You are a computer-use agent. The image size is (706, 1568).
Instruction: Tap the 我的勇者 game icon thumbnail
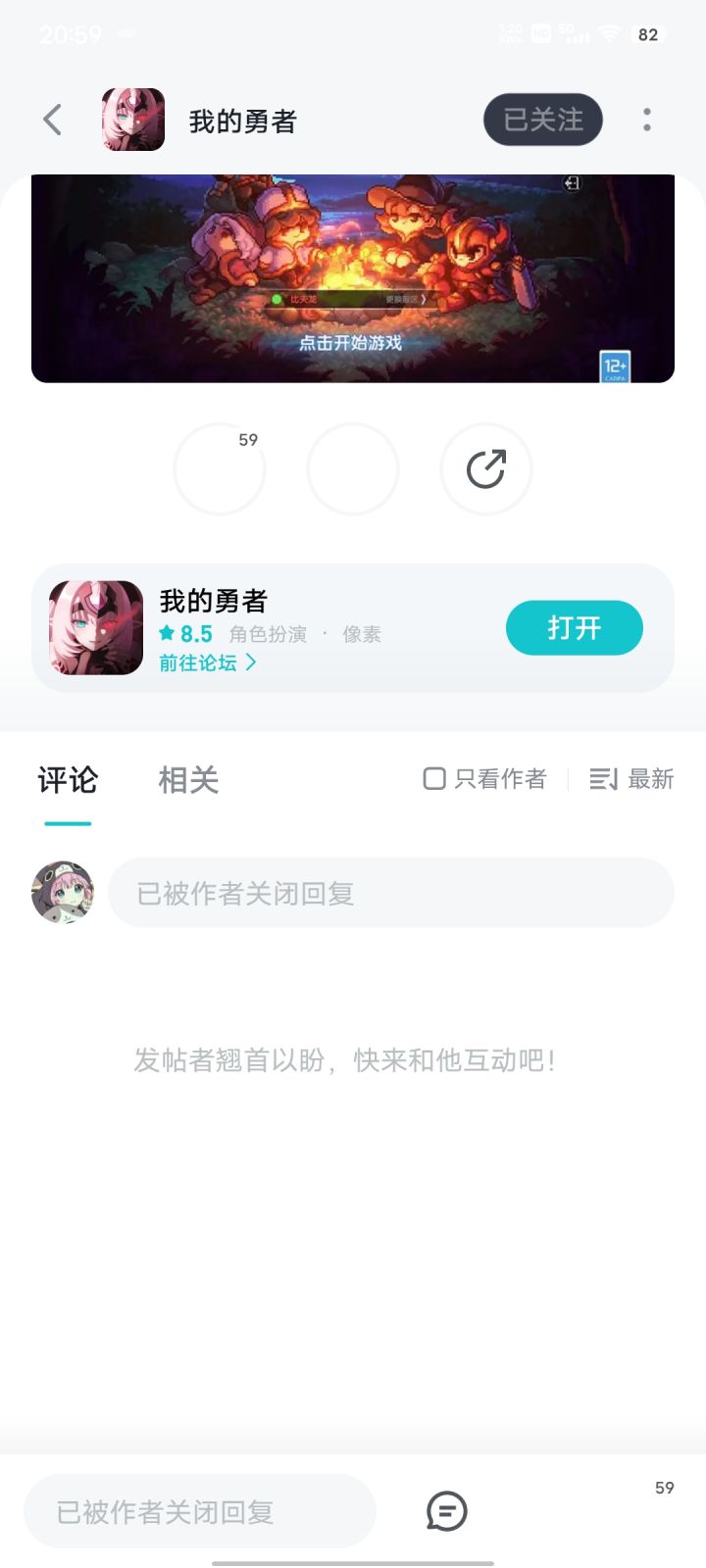[96, 627]
